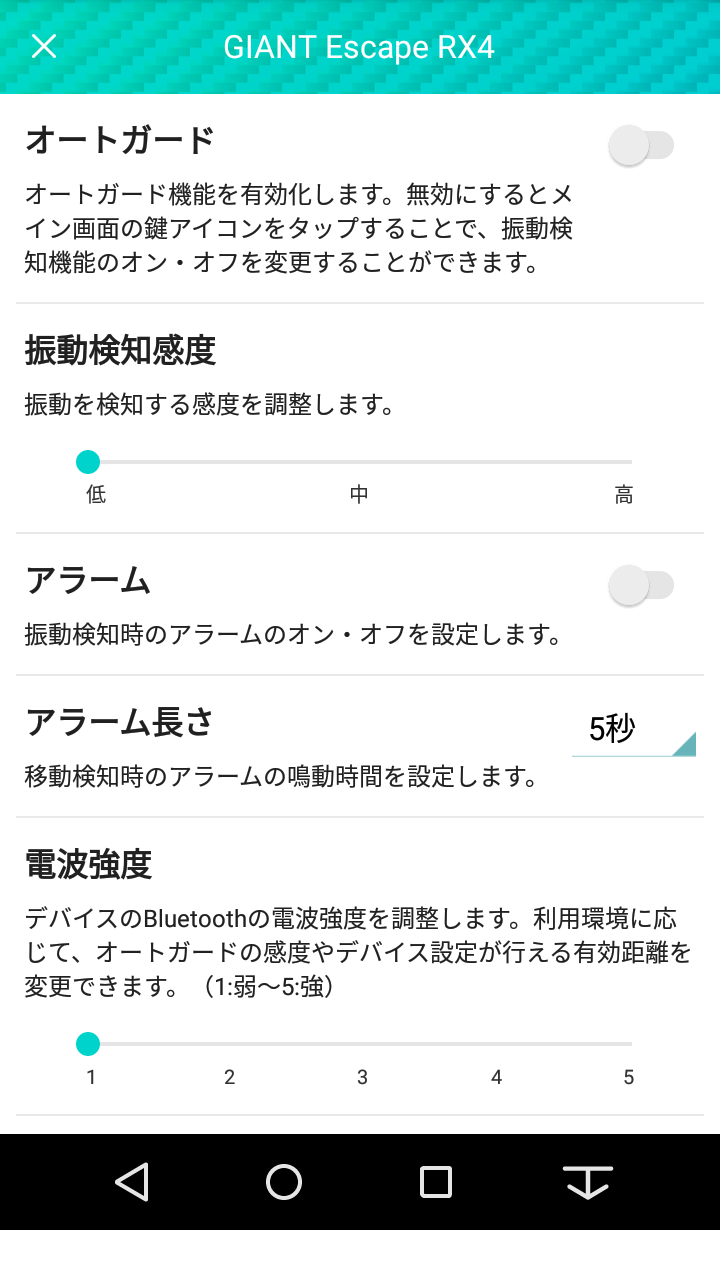Enable the オートガード switch
Screen dimensions: 720x1280
coord(641,146)
